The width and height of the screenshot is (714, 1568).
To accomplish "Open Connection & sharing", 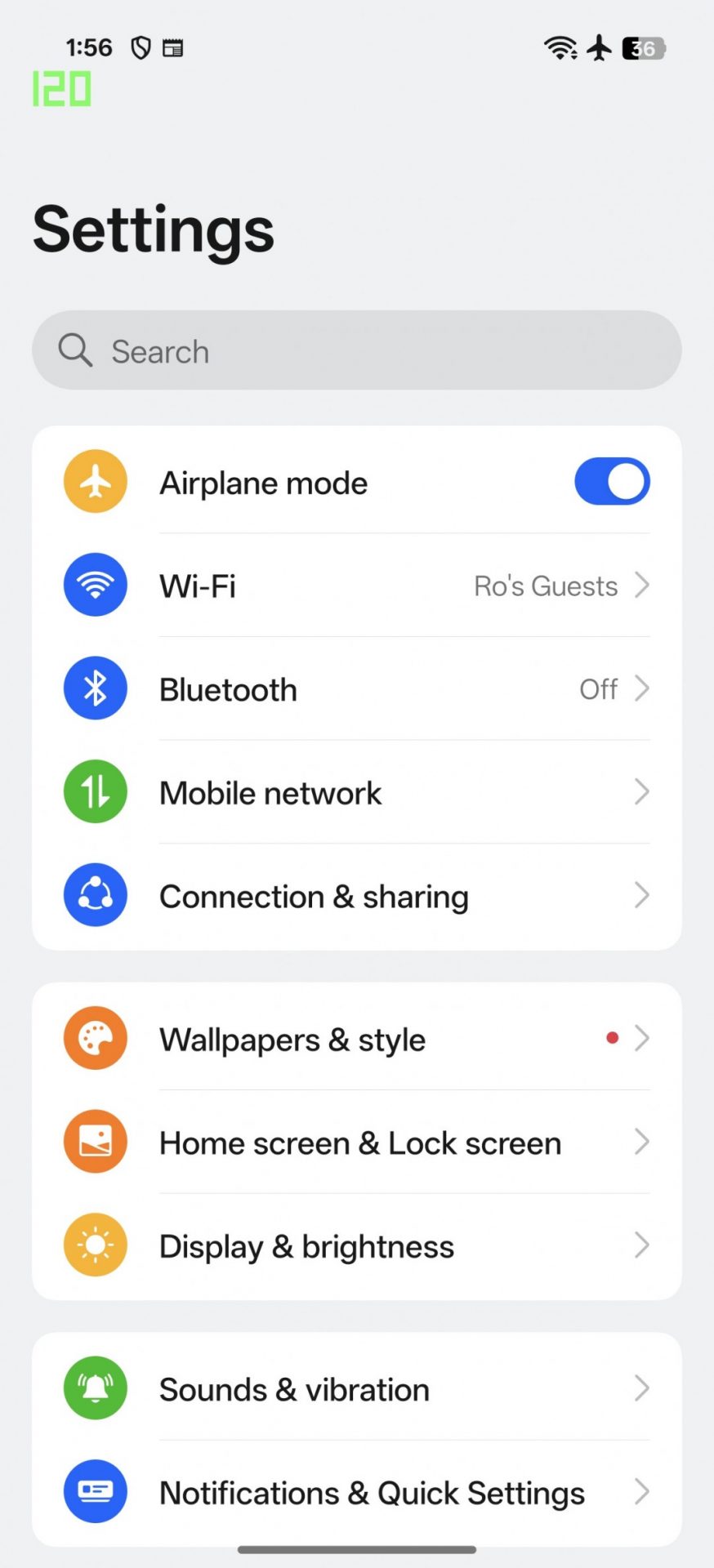I will 356,897.
